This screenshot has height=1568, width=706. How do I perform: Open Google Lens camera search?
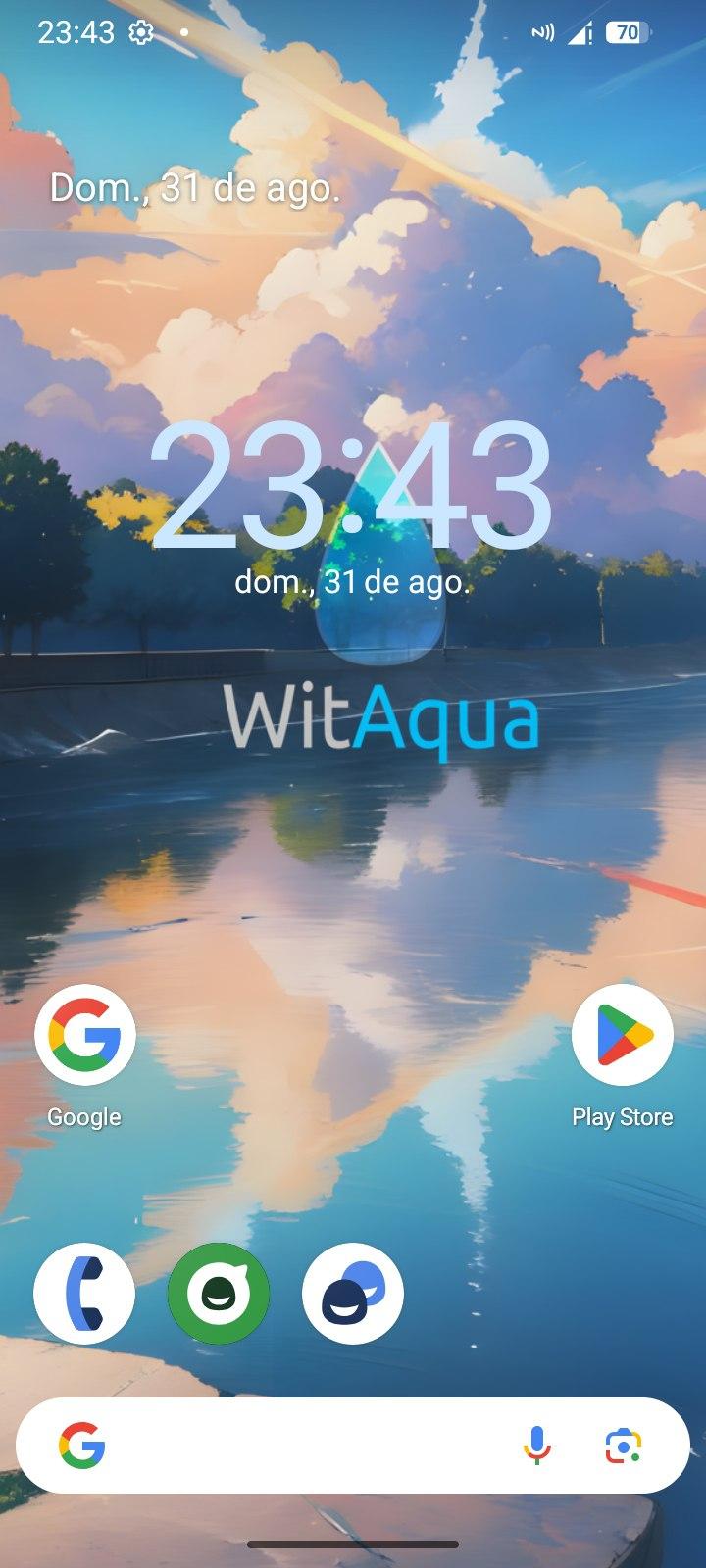pyautogui.click(x=624, y=1445)
